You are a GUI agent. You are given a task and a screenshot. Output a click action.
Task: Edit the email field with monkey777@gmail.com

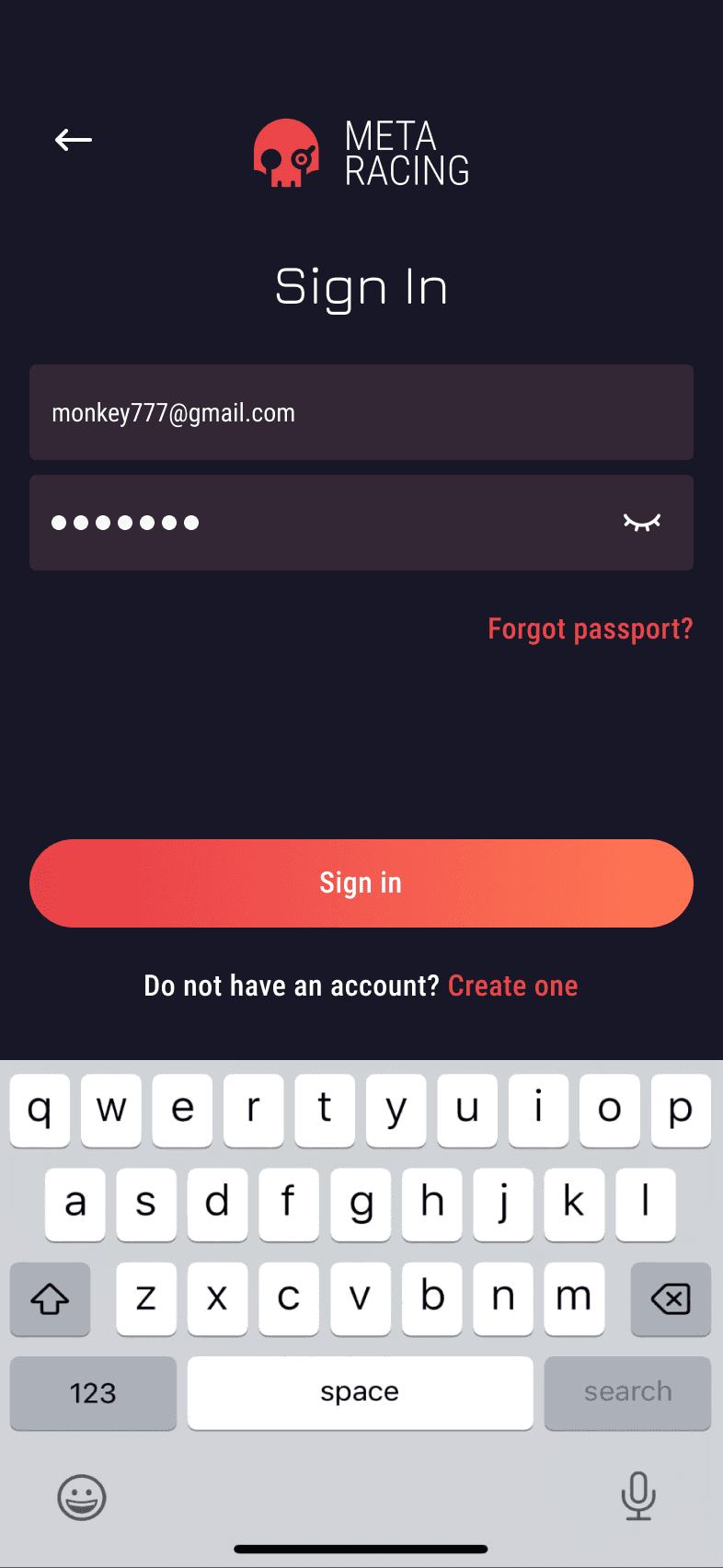point(361,412)
